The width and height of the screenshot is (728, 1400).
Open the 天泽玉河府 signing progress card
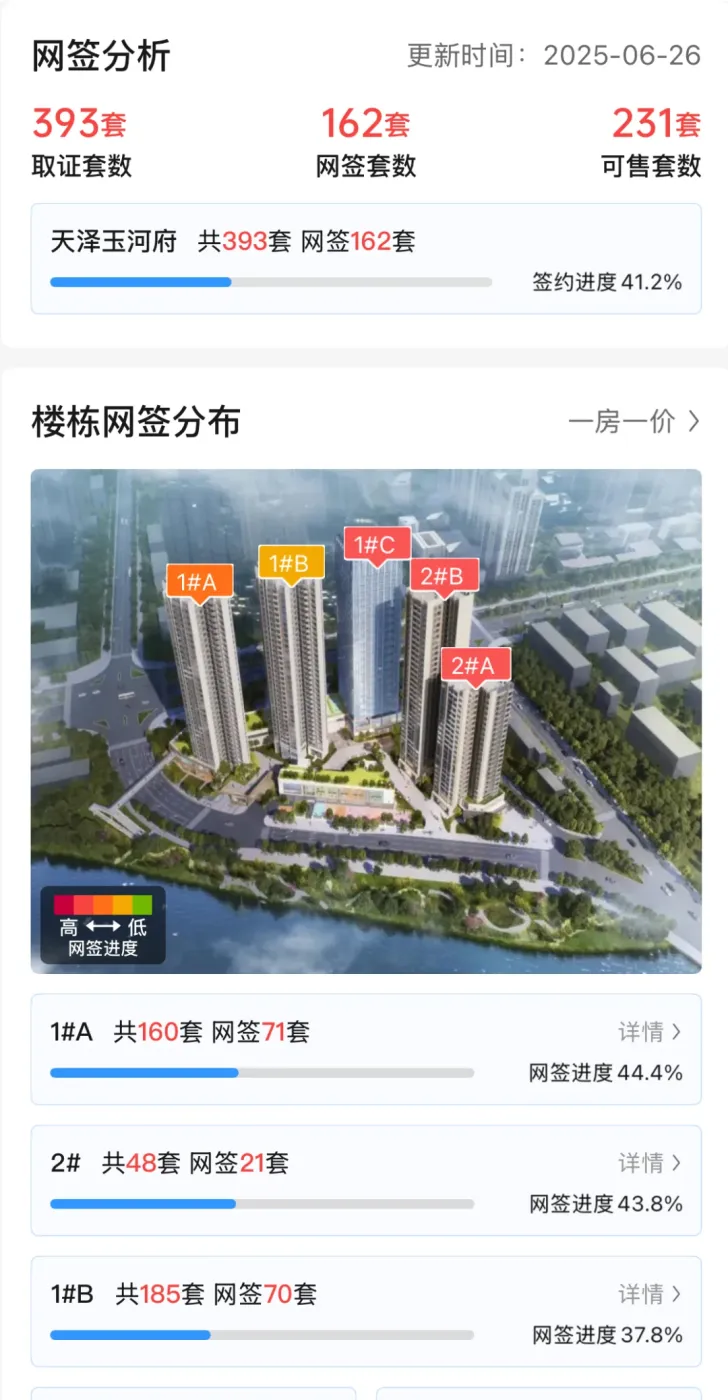pos(365,259)
